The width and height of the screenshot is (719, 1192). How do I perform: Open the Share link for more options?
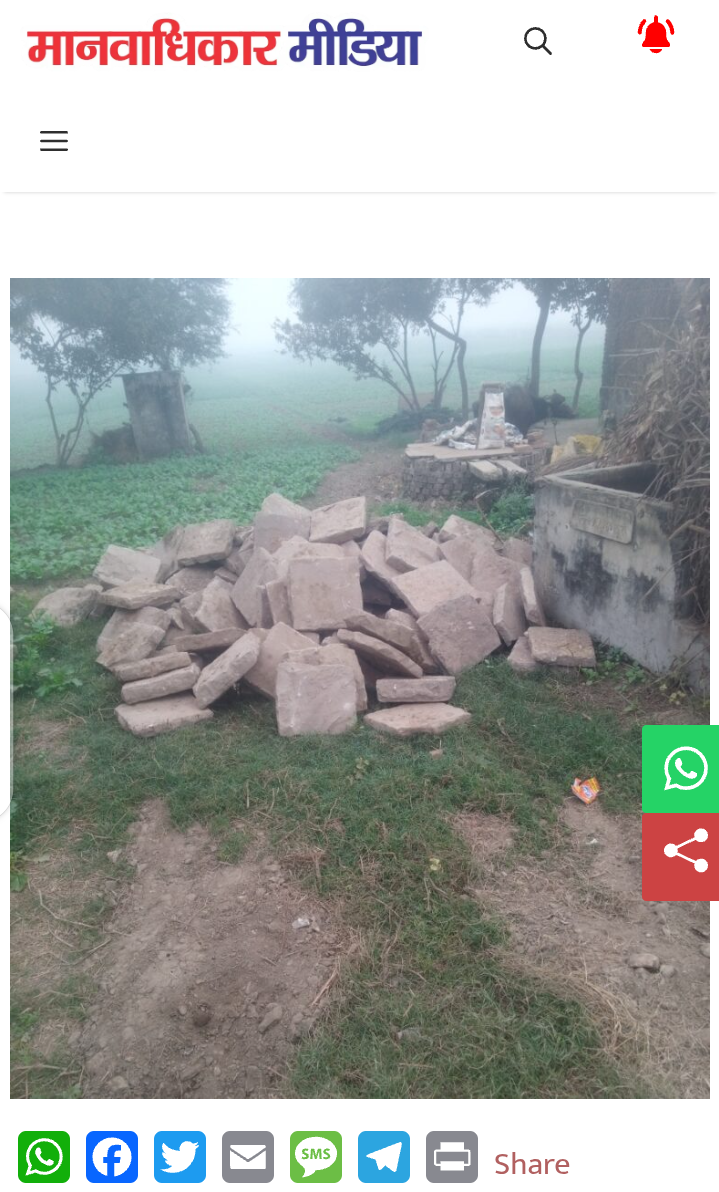click(x=532, y=1164)
